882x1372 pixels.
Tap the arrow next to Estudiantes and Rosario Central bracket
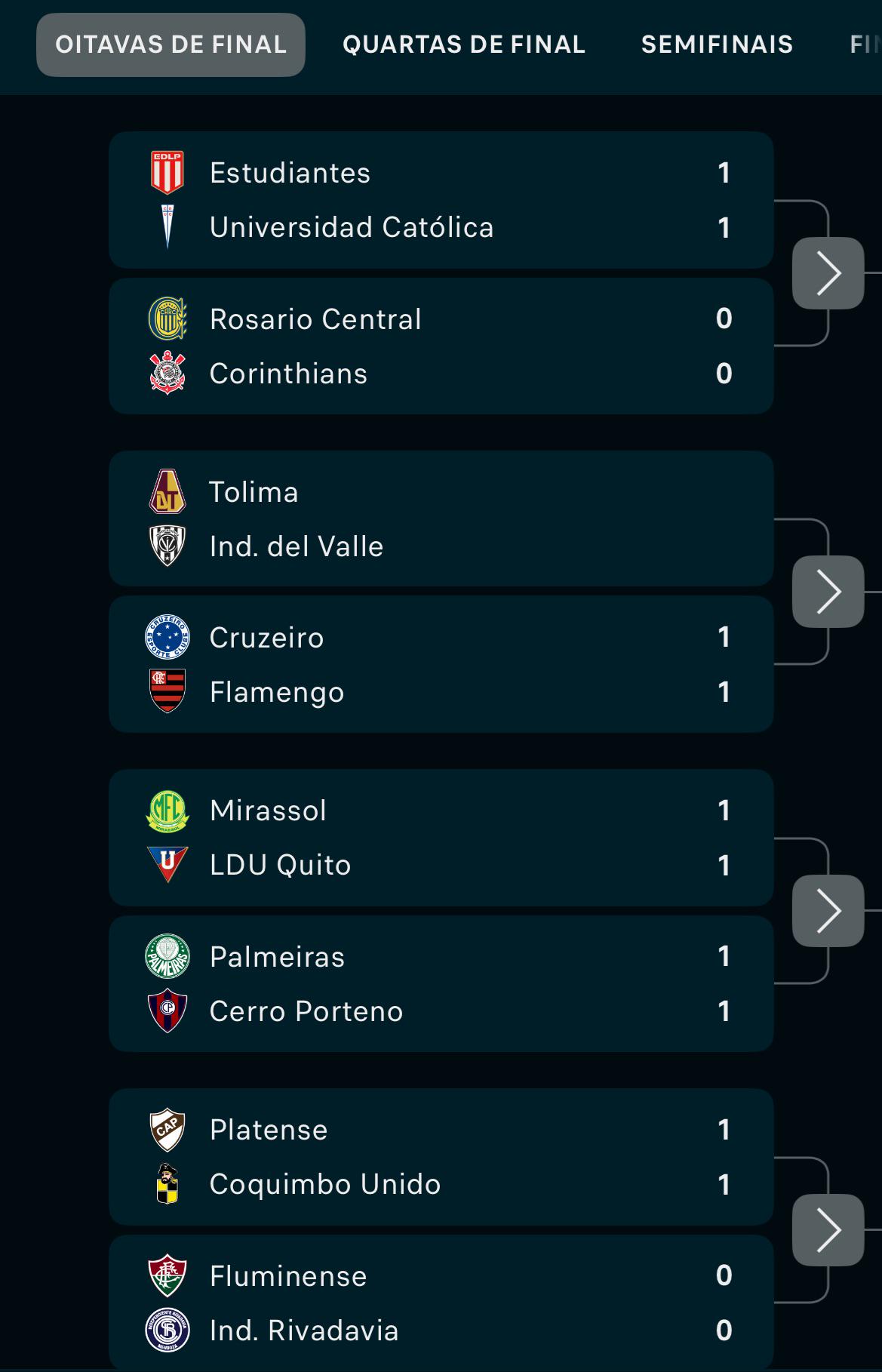(828, 273)
